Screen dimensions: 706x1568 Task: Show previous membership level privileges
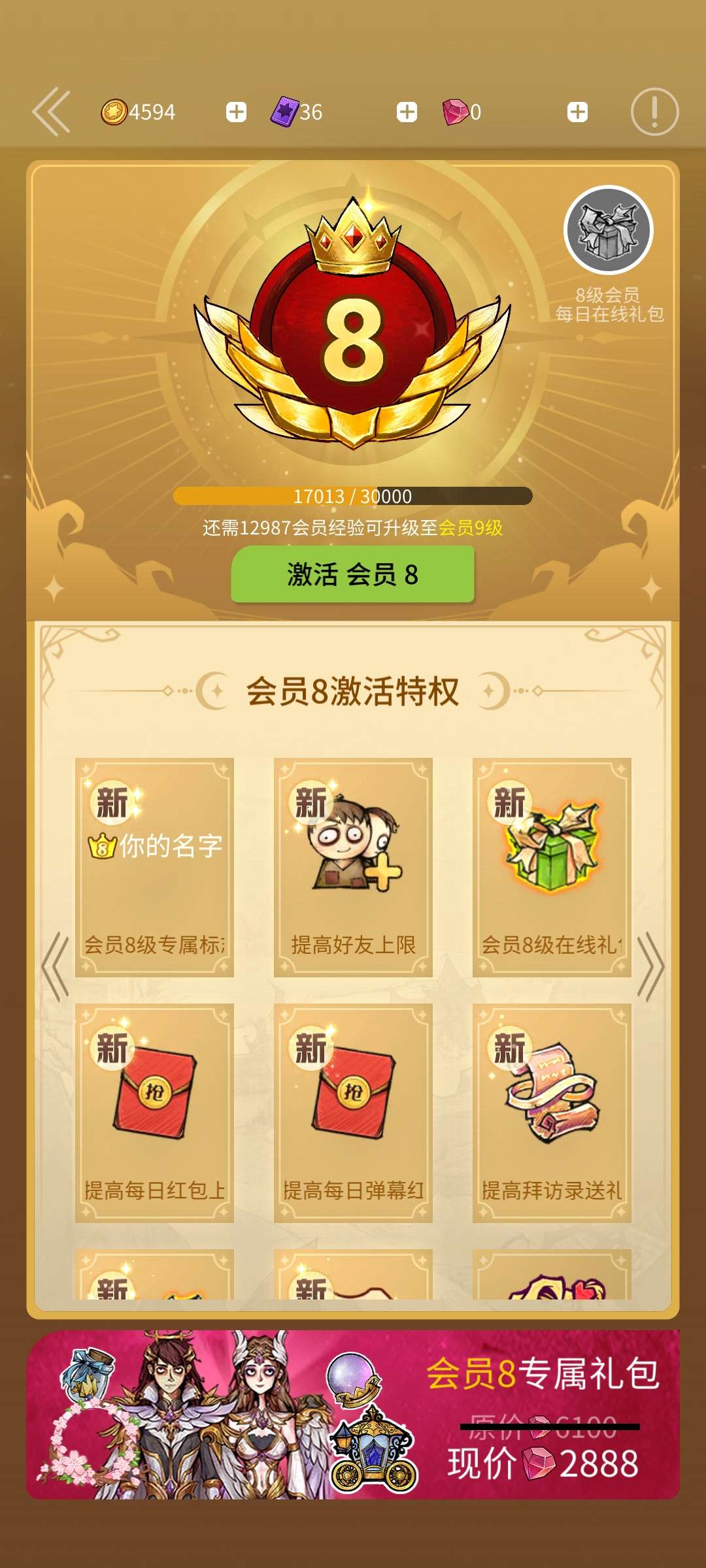point(56,966)
